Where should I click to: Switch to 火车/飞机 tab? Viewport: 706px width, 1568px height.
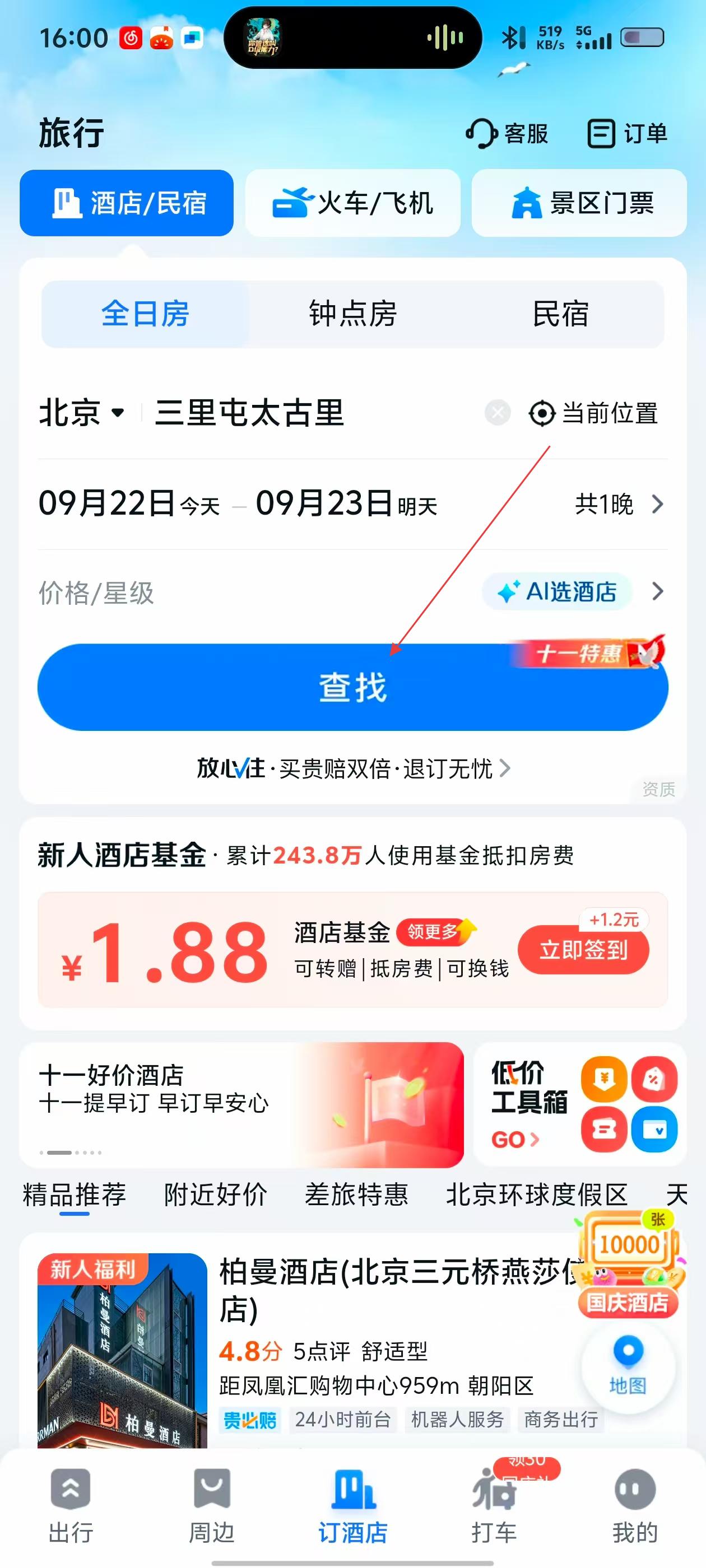(x=352, y=203)
